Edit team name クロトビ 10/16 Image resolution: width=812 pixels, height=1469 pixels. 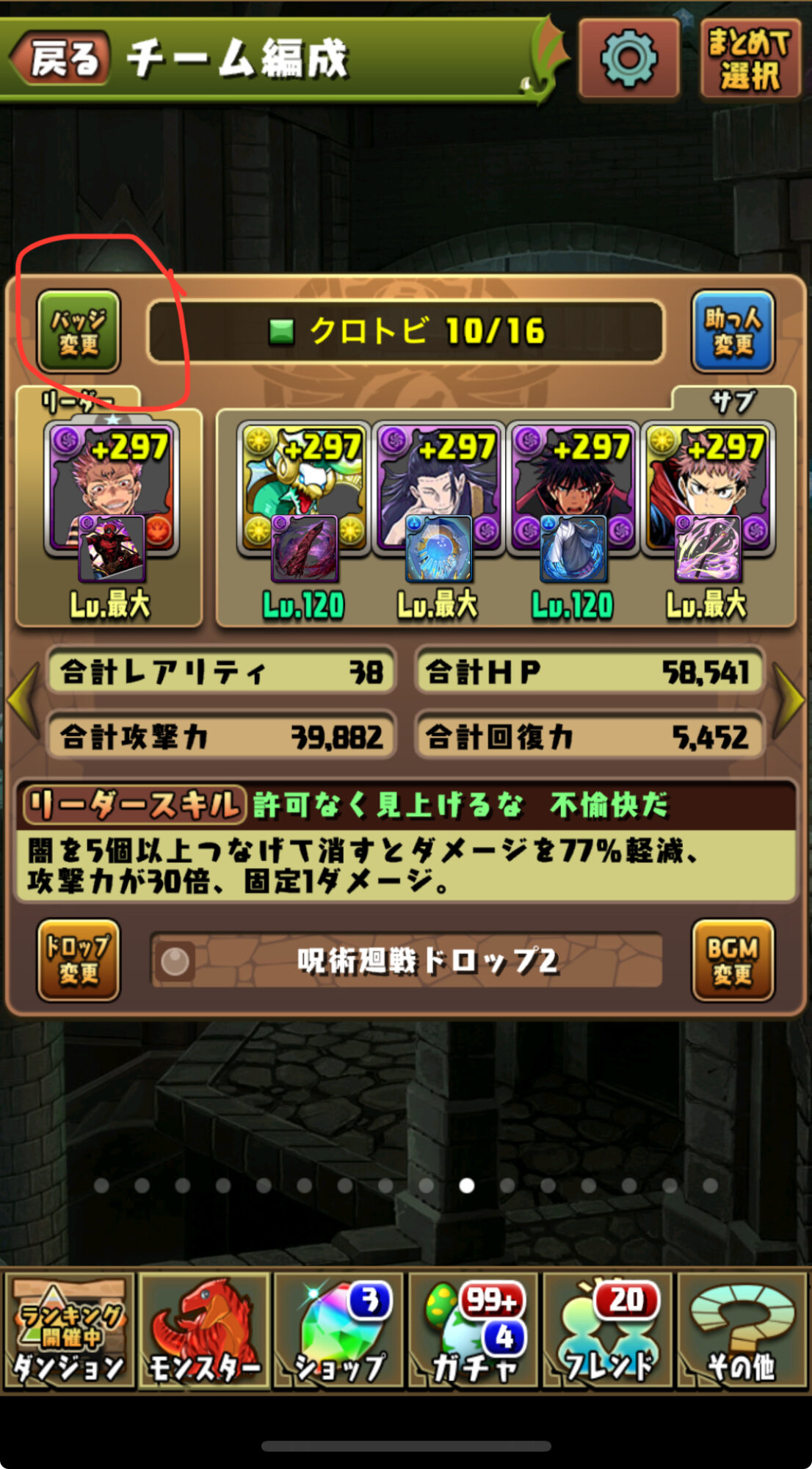pos(406,331)
